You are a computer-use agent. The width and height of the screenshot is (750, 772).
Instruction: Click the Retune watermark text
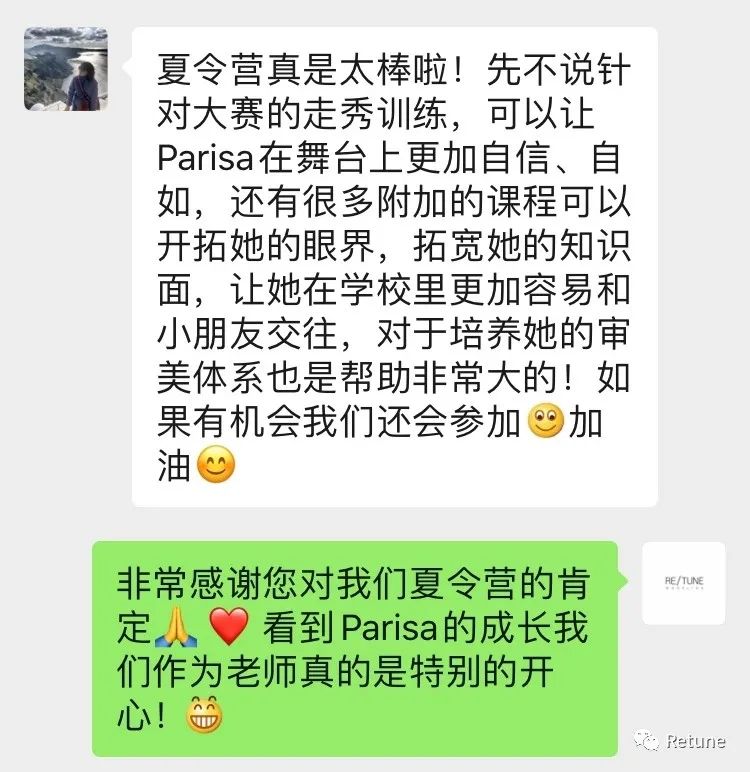696,742
